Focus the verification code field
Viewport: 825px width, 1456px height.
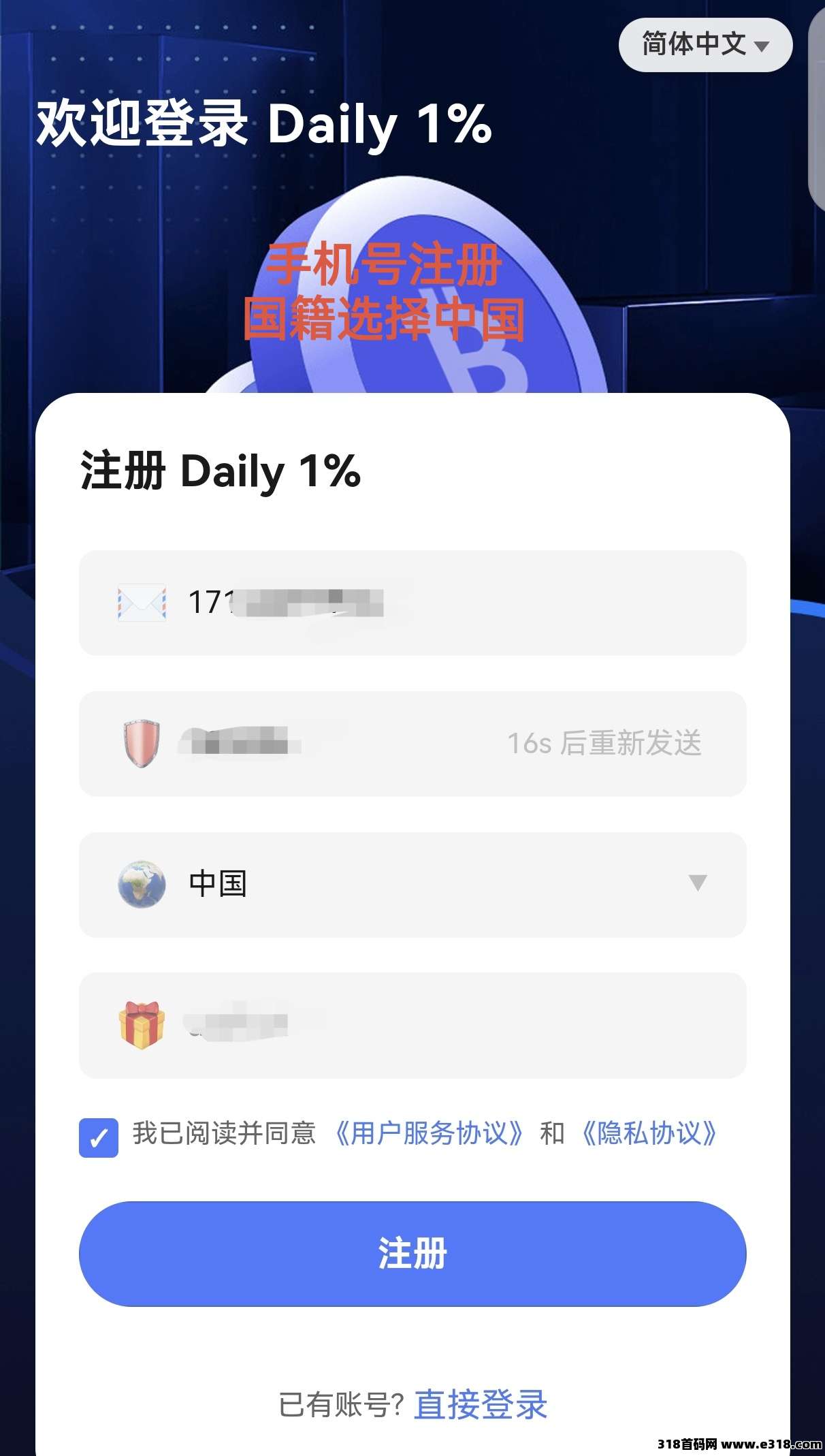click(327, 744)
